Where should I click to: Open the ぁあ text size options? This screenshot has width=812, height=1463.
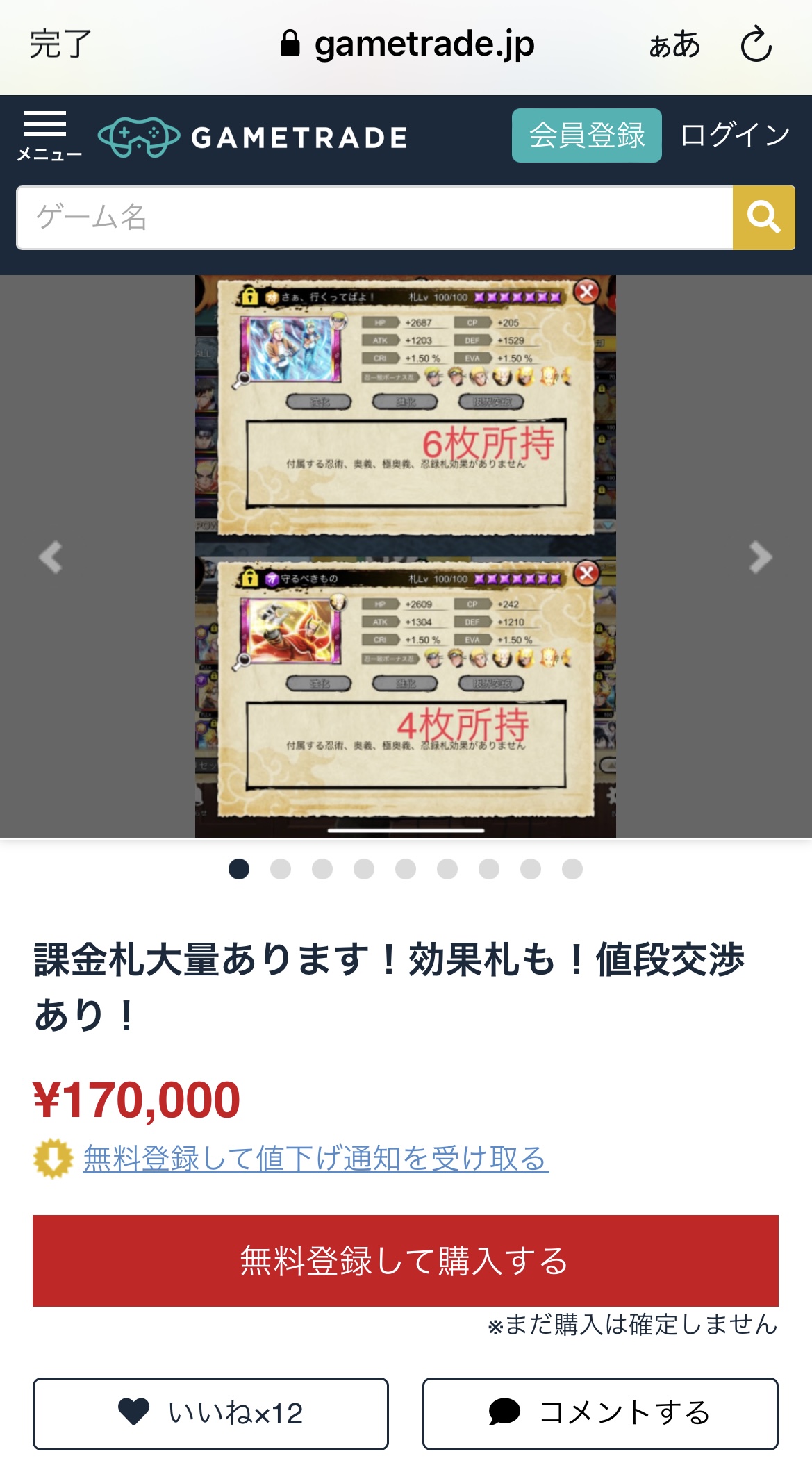(674, 44)
